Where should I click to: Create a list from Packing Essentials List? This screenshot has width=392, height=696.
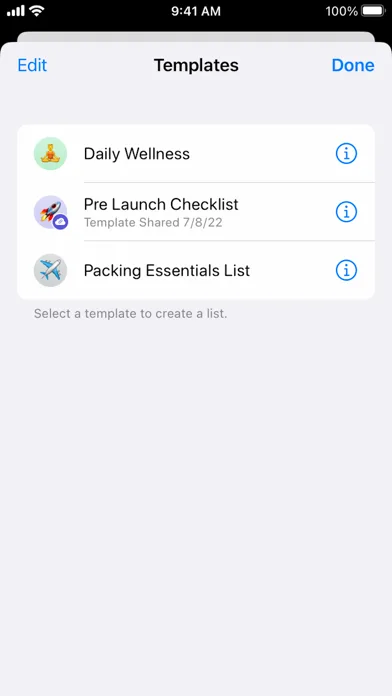point(196,270)
